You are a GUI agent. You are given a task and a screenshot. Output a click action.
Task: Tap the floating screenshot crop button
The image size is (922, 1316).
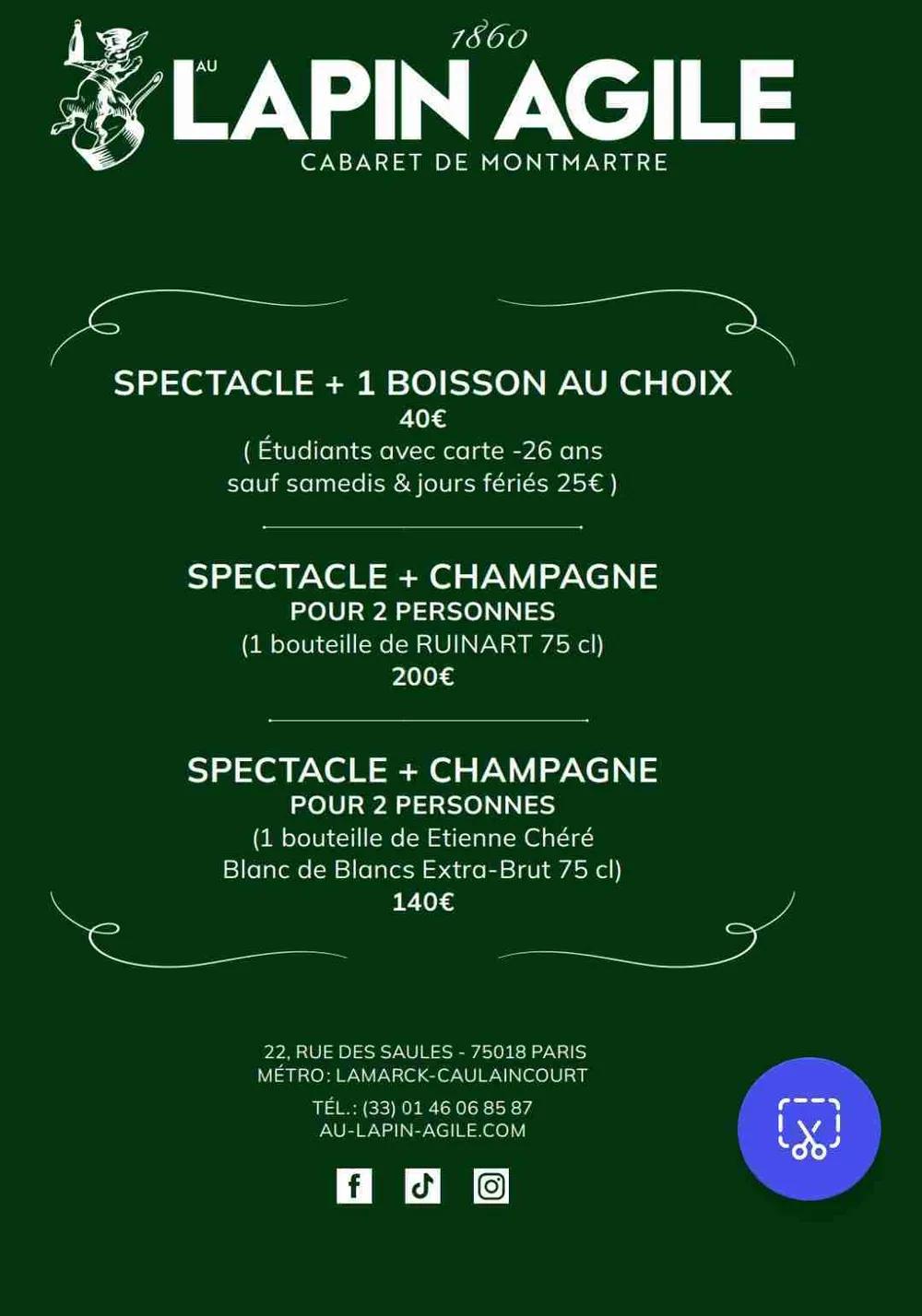point(809,1128)
